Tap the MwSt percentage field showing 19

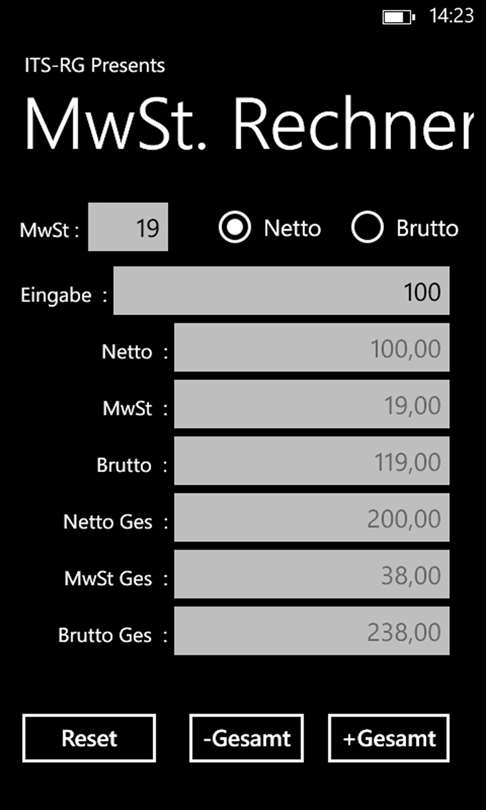point(128,227)
